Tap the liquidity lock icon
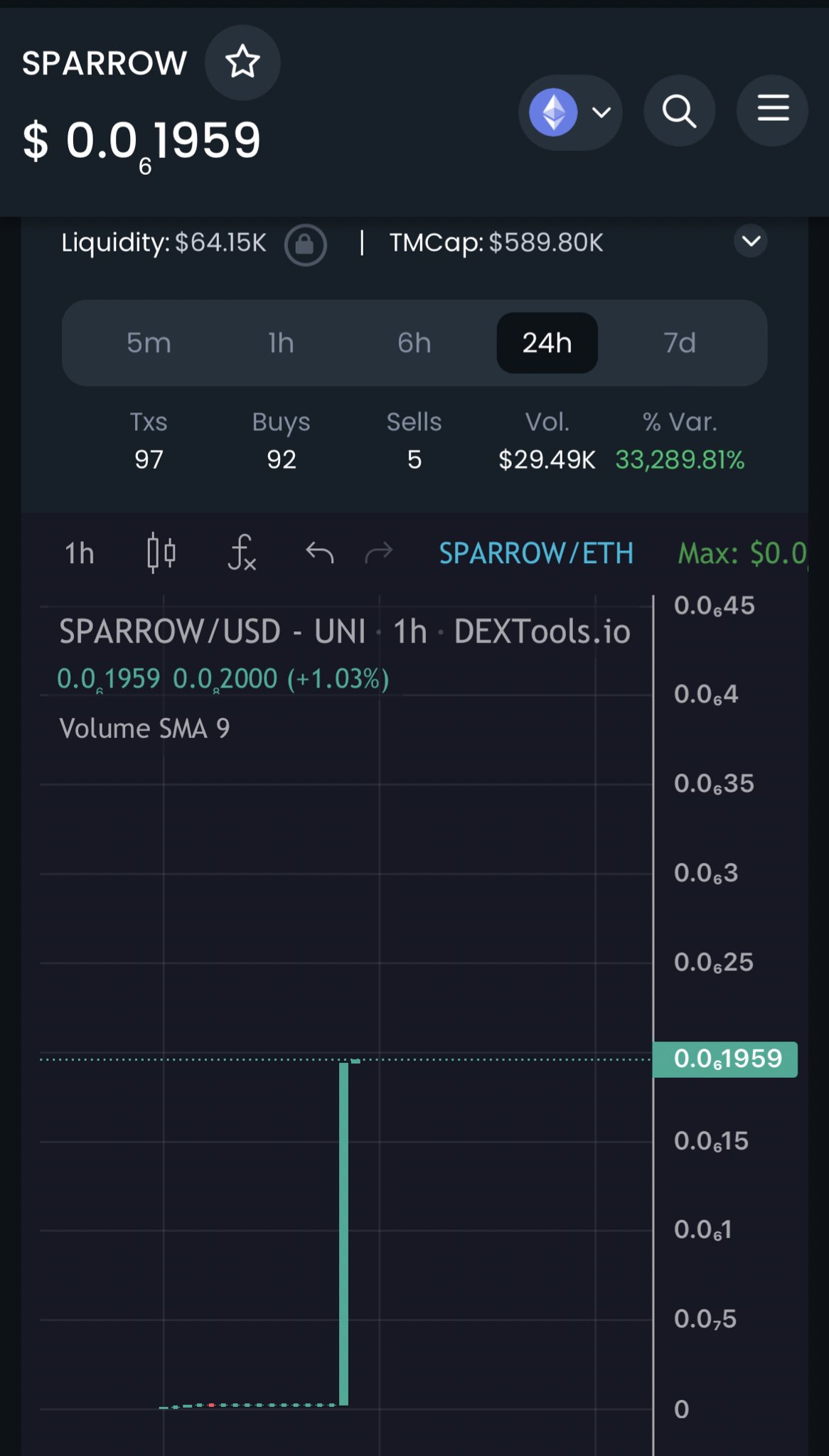Screen dimensions: 829x1456 pos(305,245)
